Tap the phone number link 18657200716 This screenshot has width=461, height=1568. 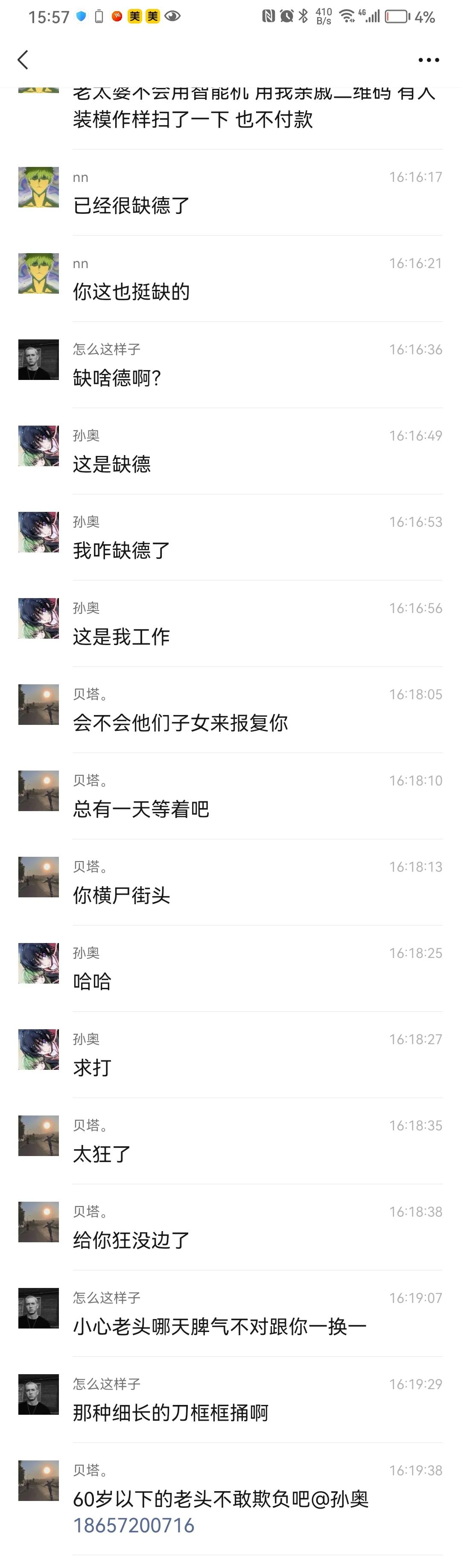[133, 1525]
